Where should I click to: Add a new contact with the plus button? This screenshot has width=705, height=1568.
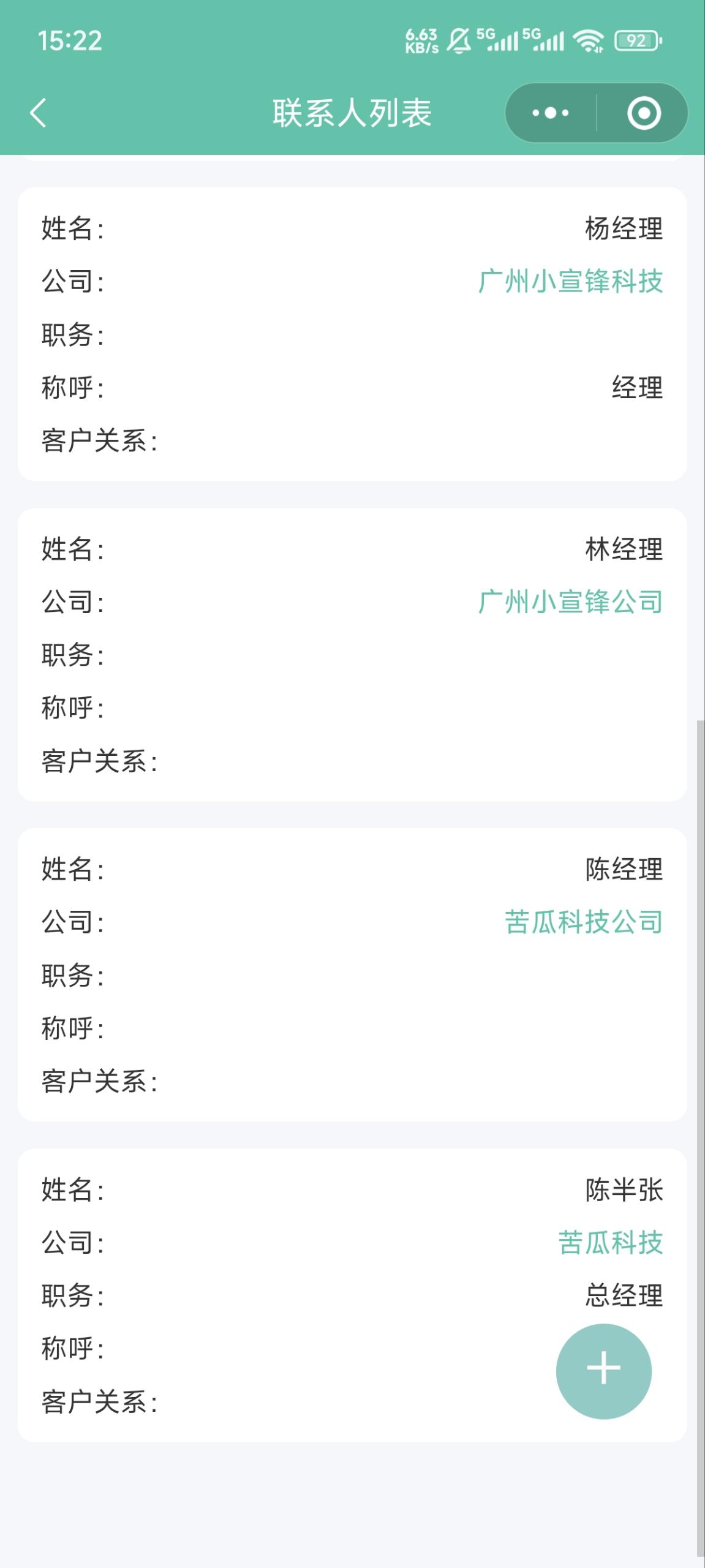[x=603, y=1371]
